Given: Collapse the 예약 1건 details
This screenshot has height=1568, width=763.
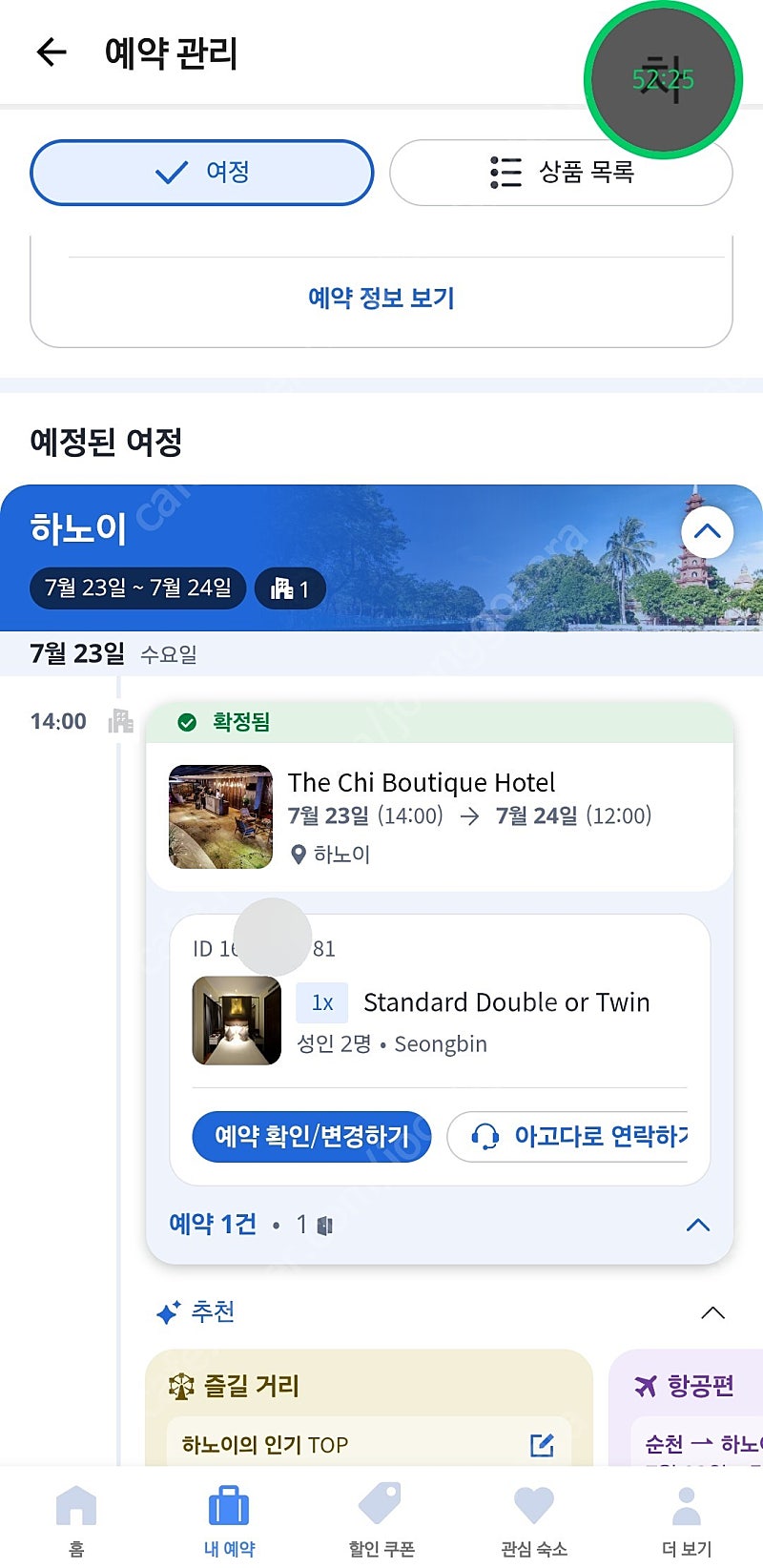Looking at the screenshot, I should pos(698,1225).
